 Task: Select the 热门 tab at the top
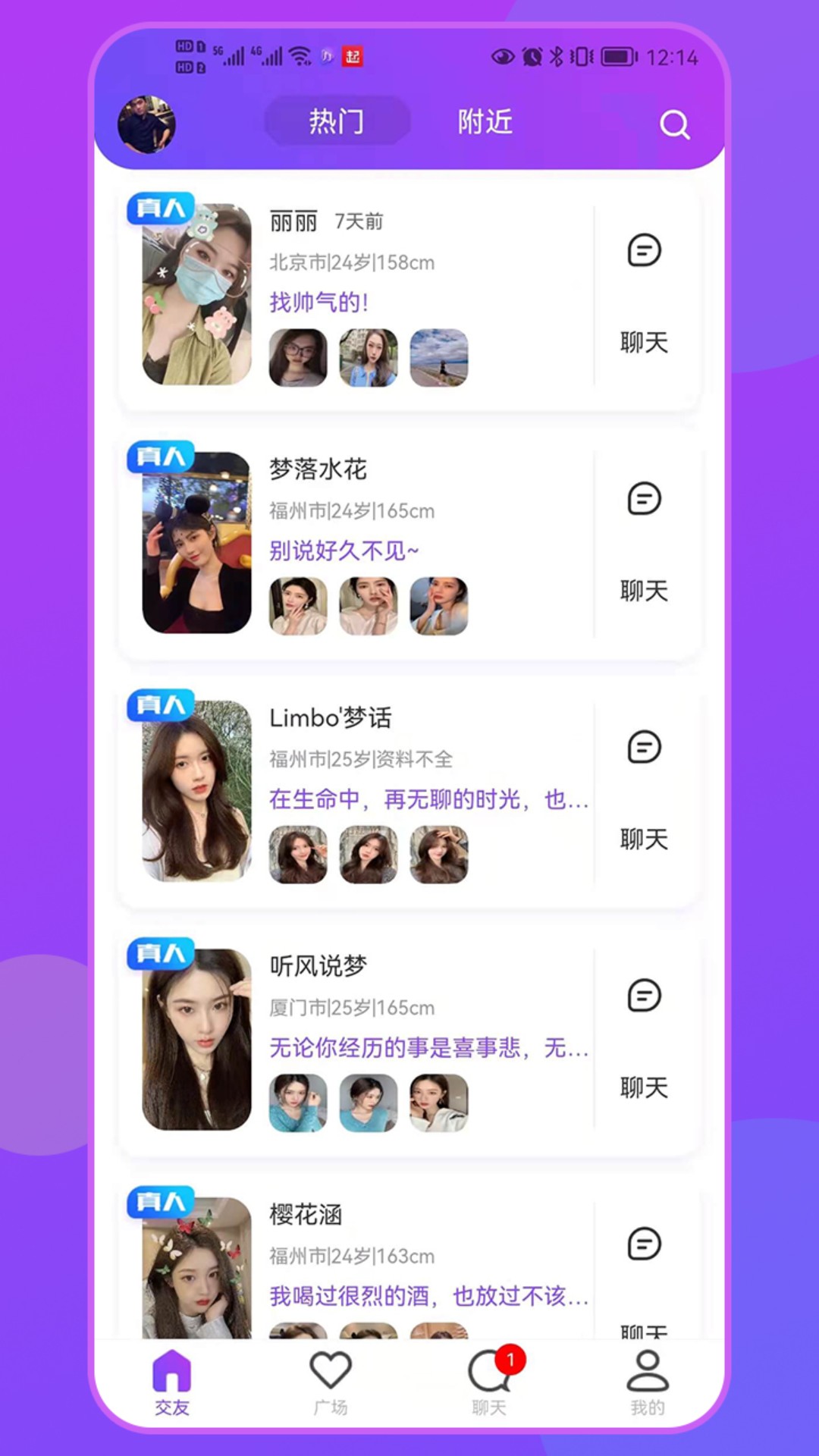[337, 121]
